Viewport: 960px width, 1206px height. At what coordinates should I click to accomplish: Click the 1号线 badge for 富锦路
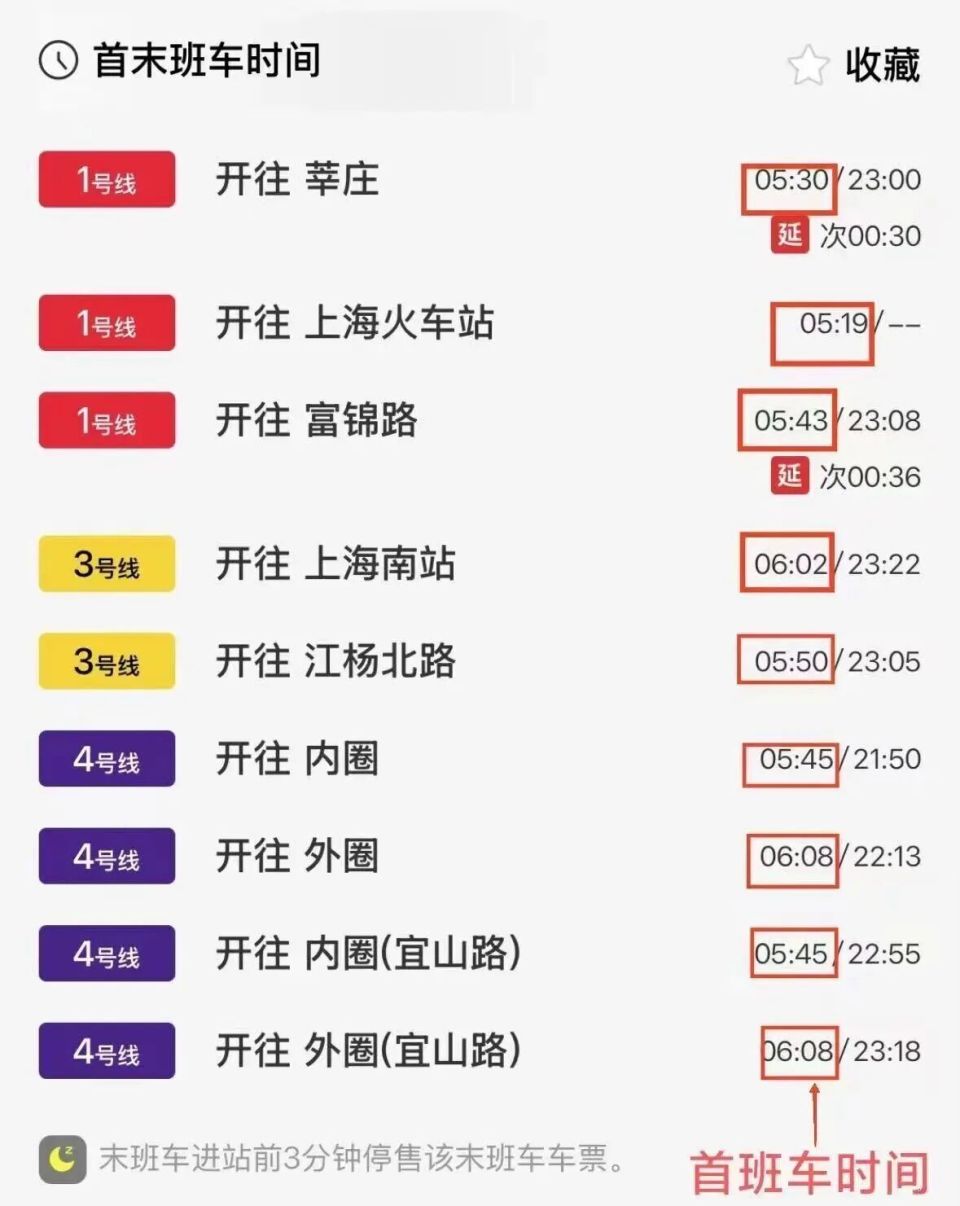click(x=106, y=420)
